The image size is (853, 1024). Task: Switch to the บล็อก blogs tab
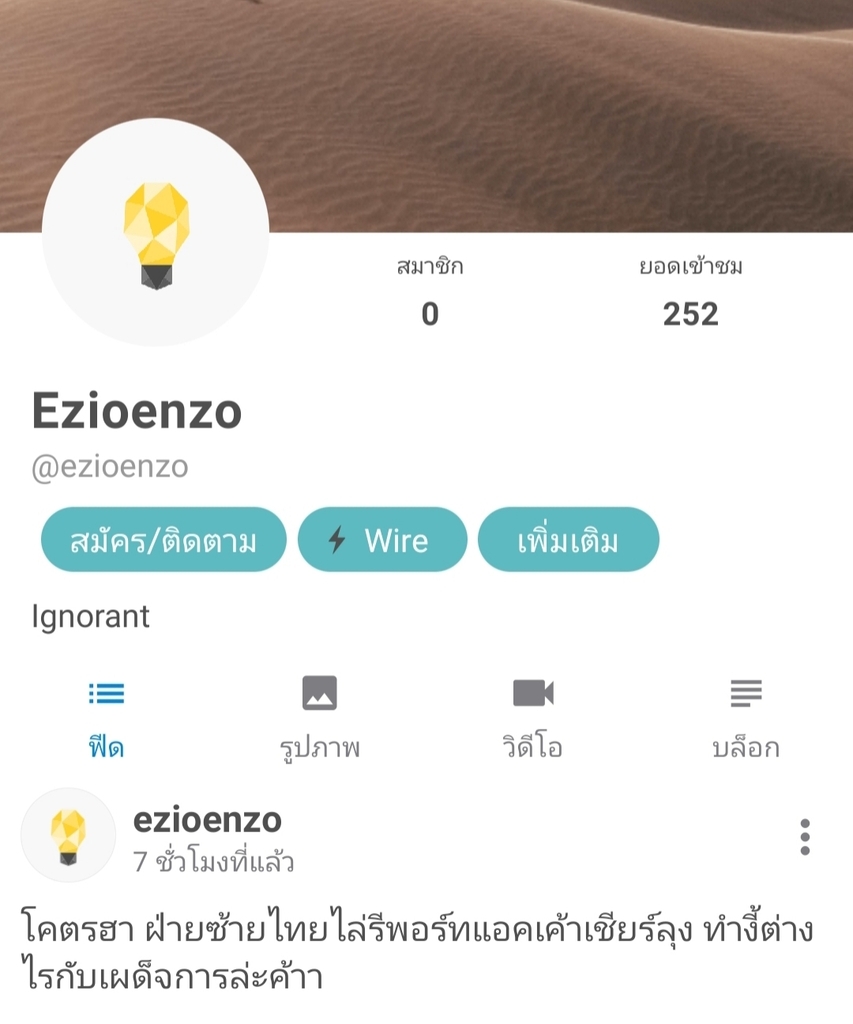pos(745,717)
